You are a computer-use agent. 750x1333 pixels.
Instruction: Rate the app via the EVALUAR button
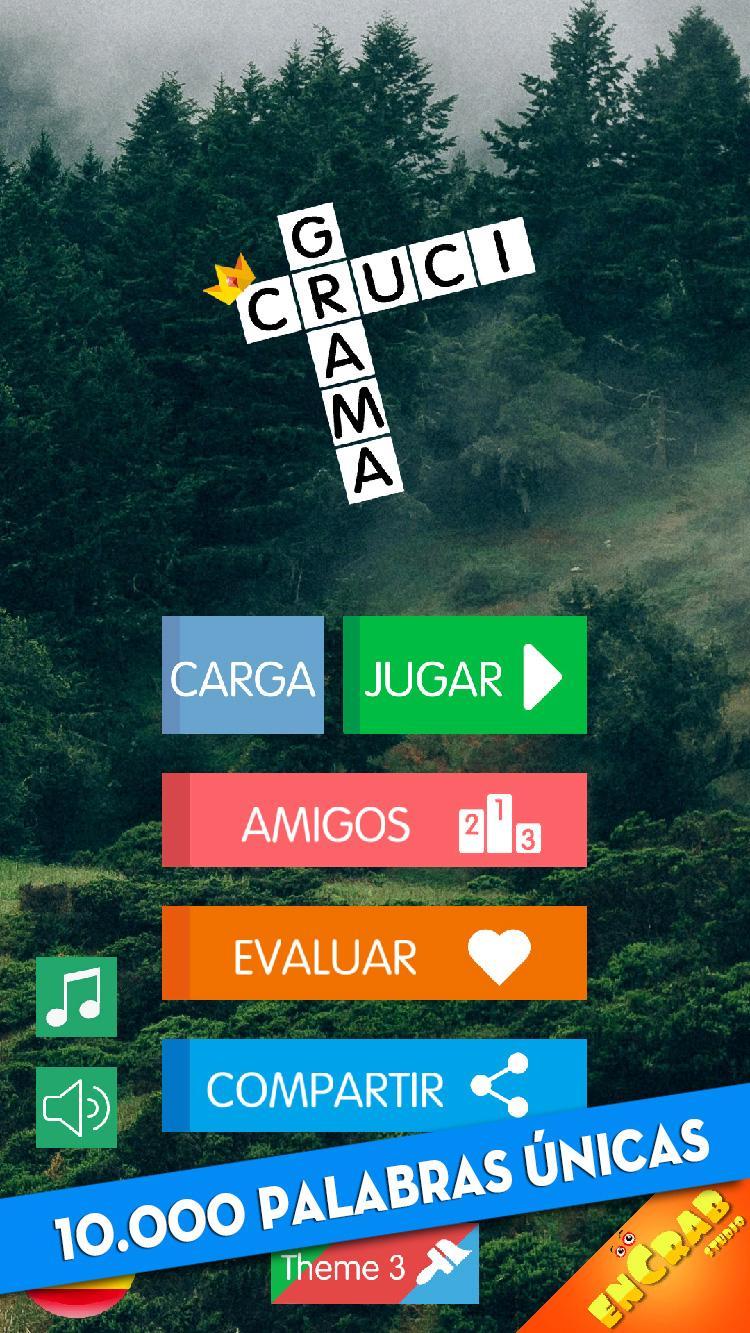tap(374, 954)
